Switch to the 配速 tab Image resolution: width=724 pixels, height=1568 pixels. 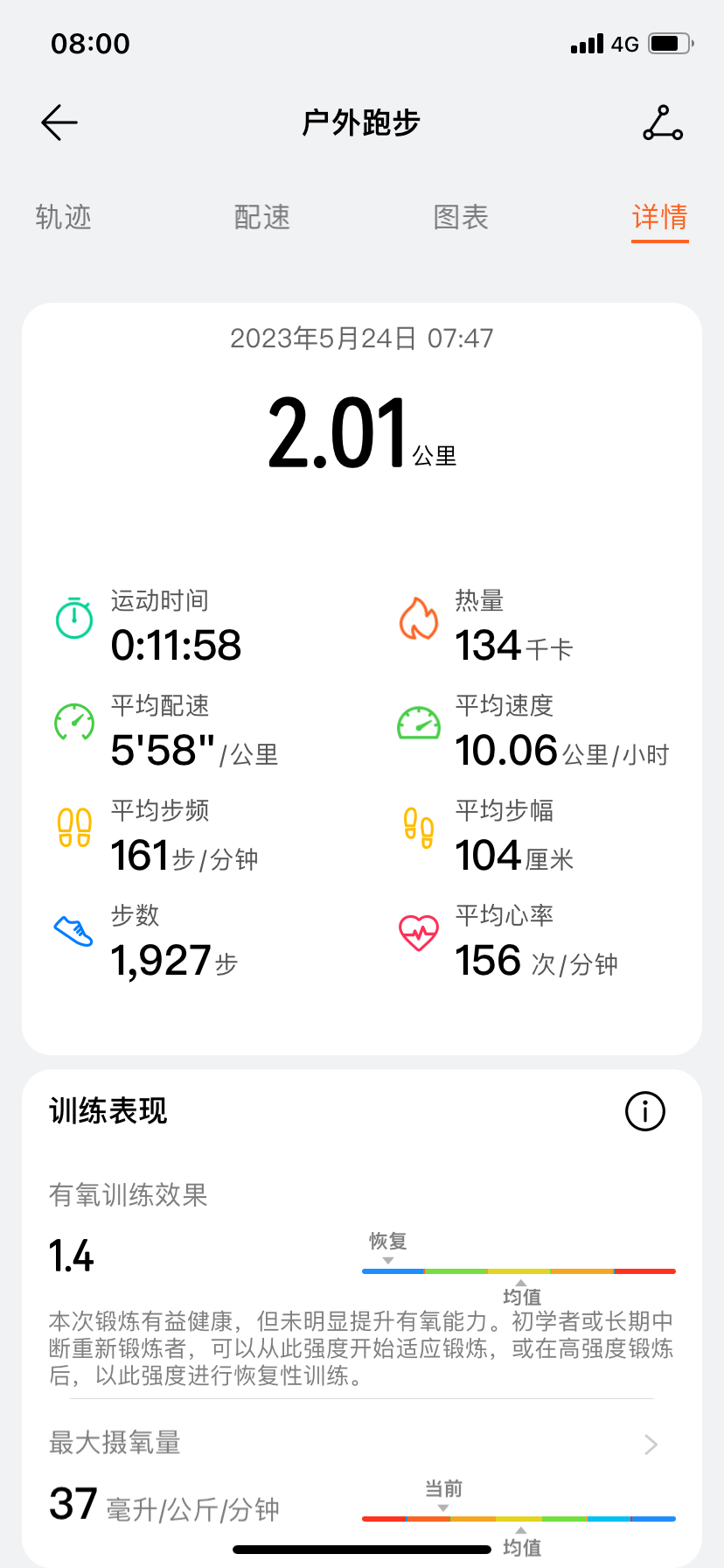(x=261, y=217)
